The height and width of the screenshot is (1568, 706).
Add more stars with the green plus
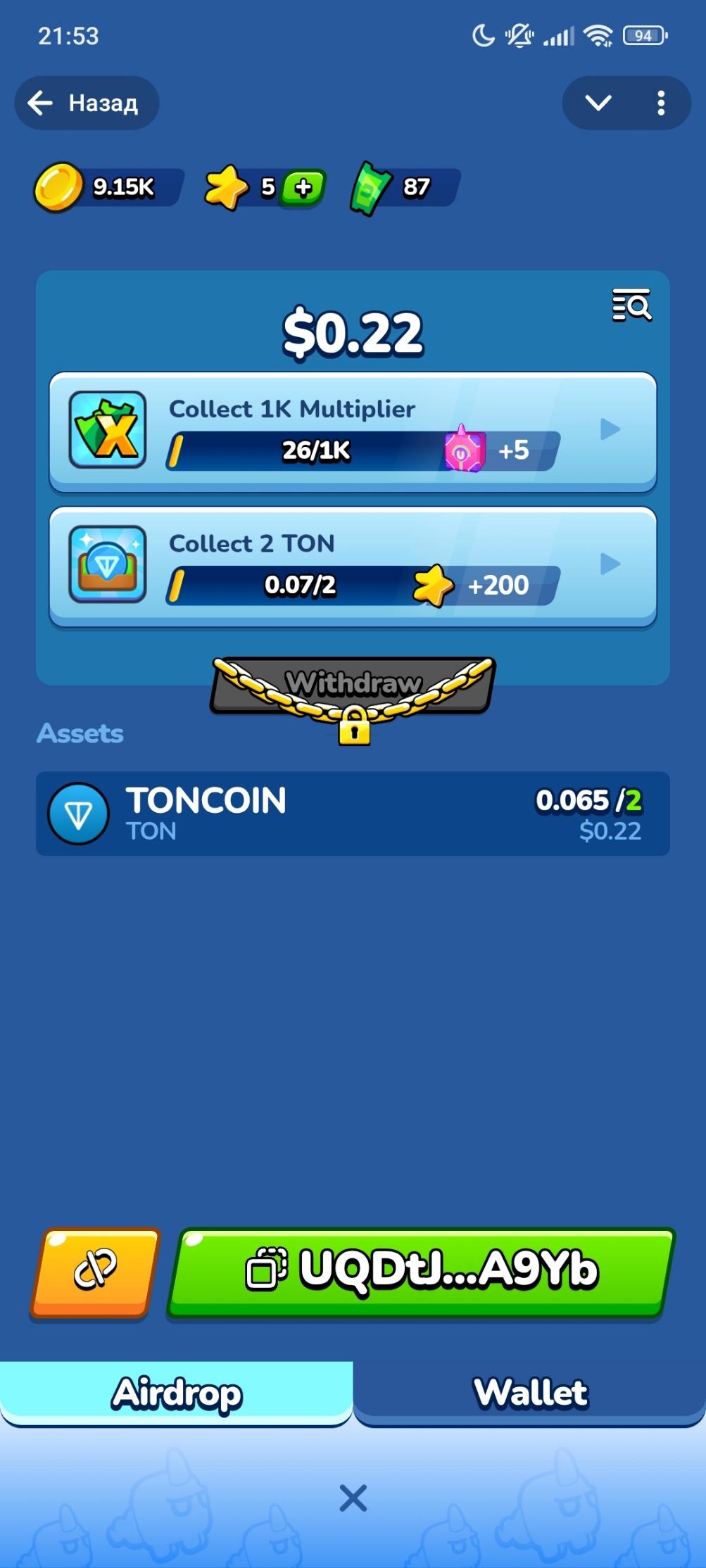[303, 187]
